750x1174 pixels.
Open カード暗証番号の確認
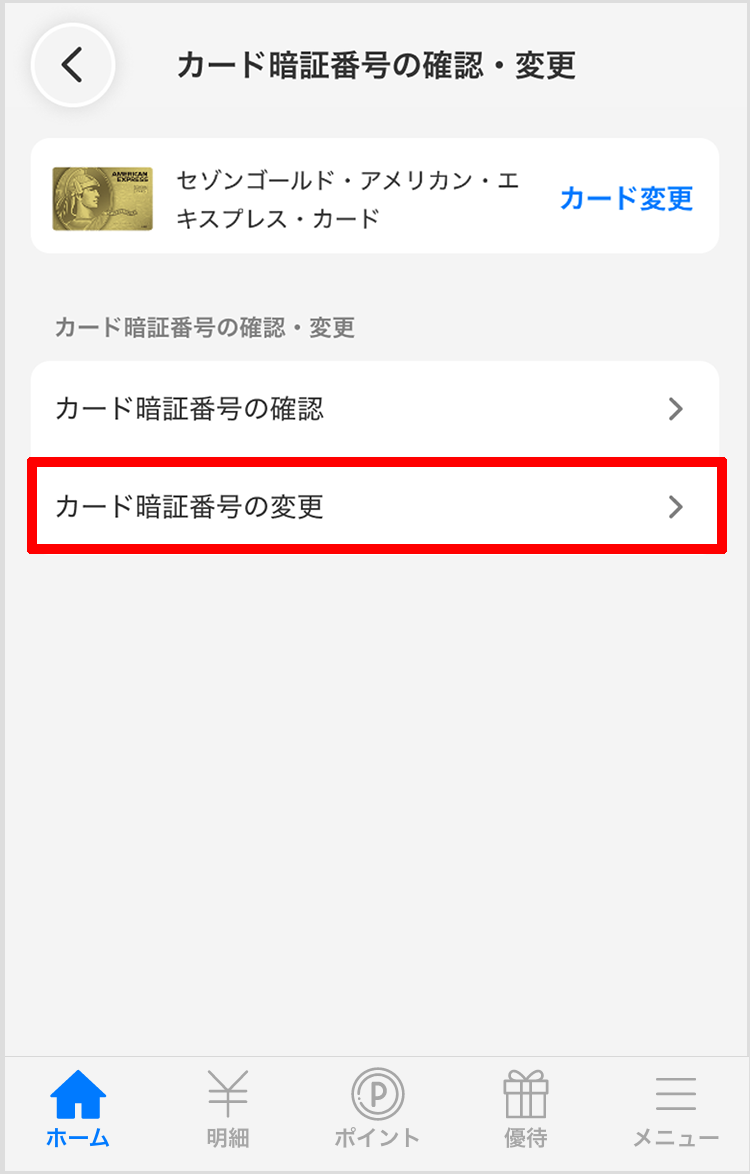coord(375,409)
